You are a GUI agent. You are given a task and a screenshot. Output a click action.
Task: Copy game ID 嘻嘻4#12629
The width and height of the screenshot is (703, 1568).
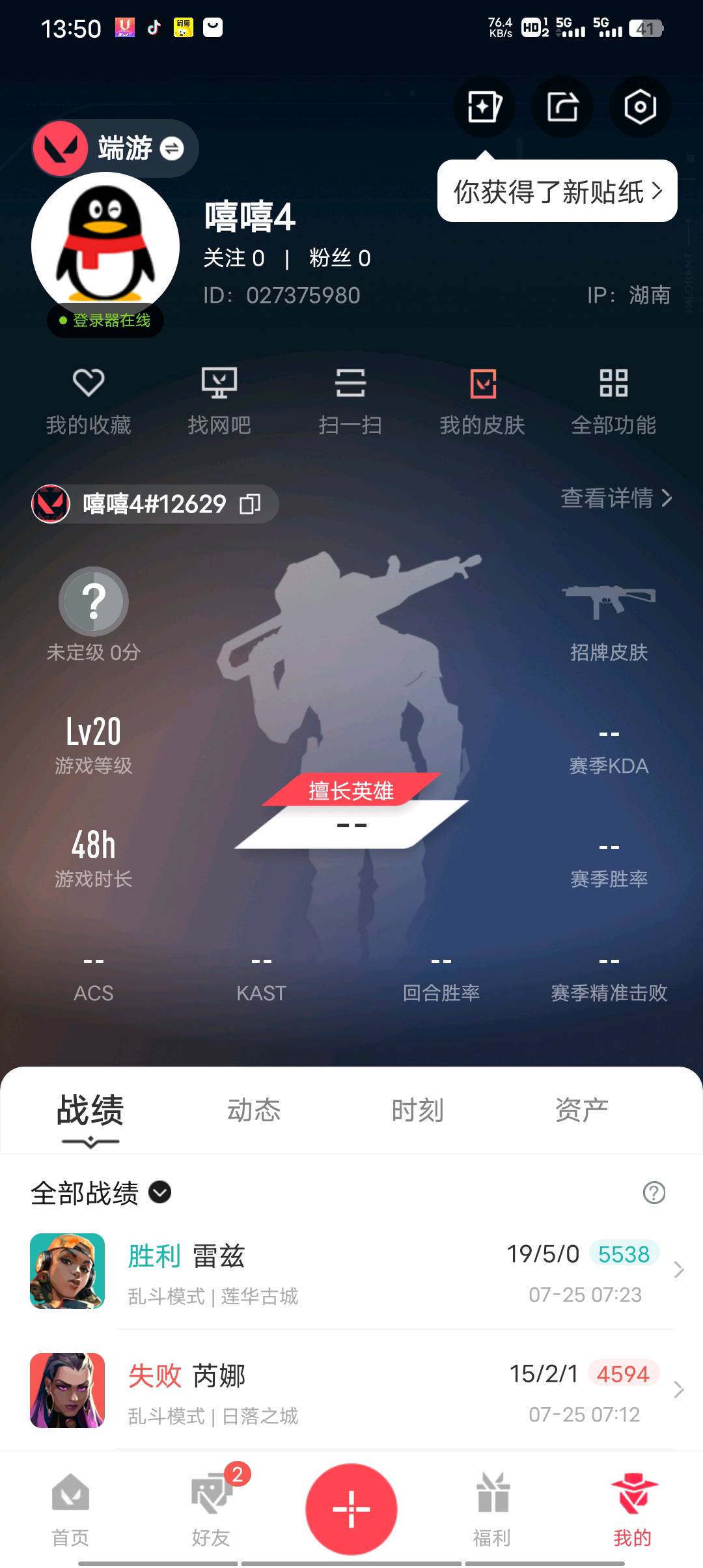click(251, 504)
